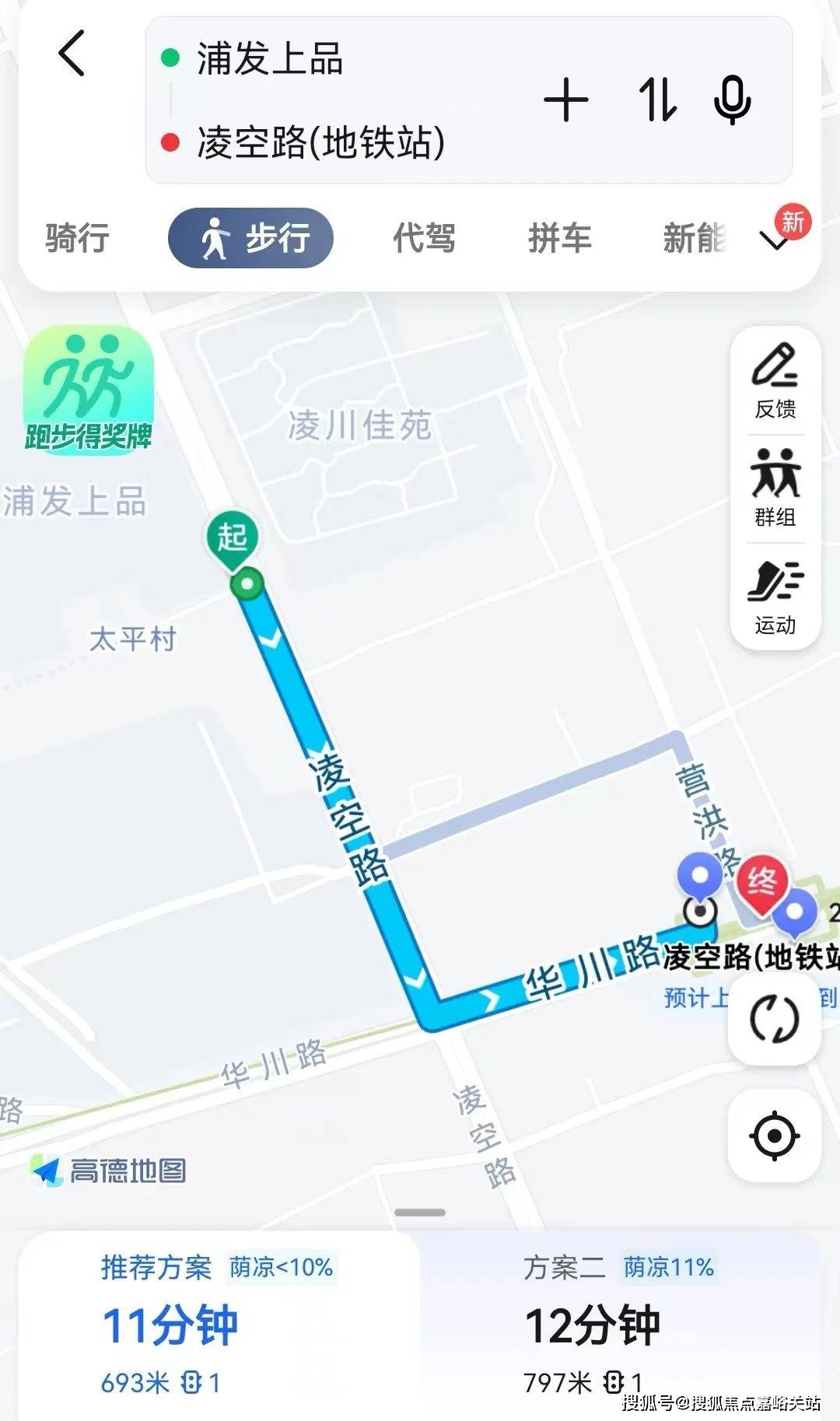Open the 跑步得奖牌 running promo
The width and height of the screenshot is (840, 1421).
coord(88,390)
